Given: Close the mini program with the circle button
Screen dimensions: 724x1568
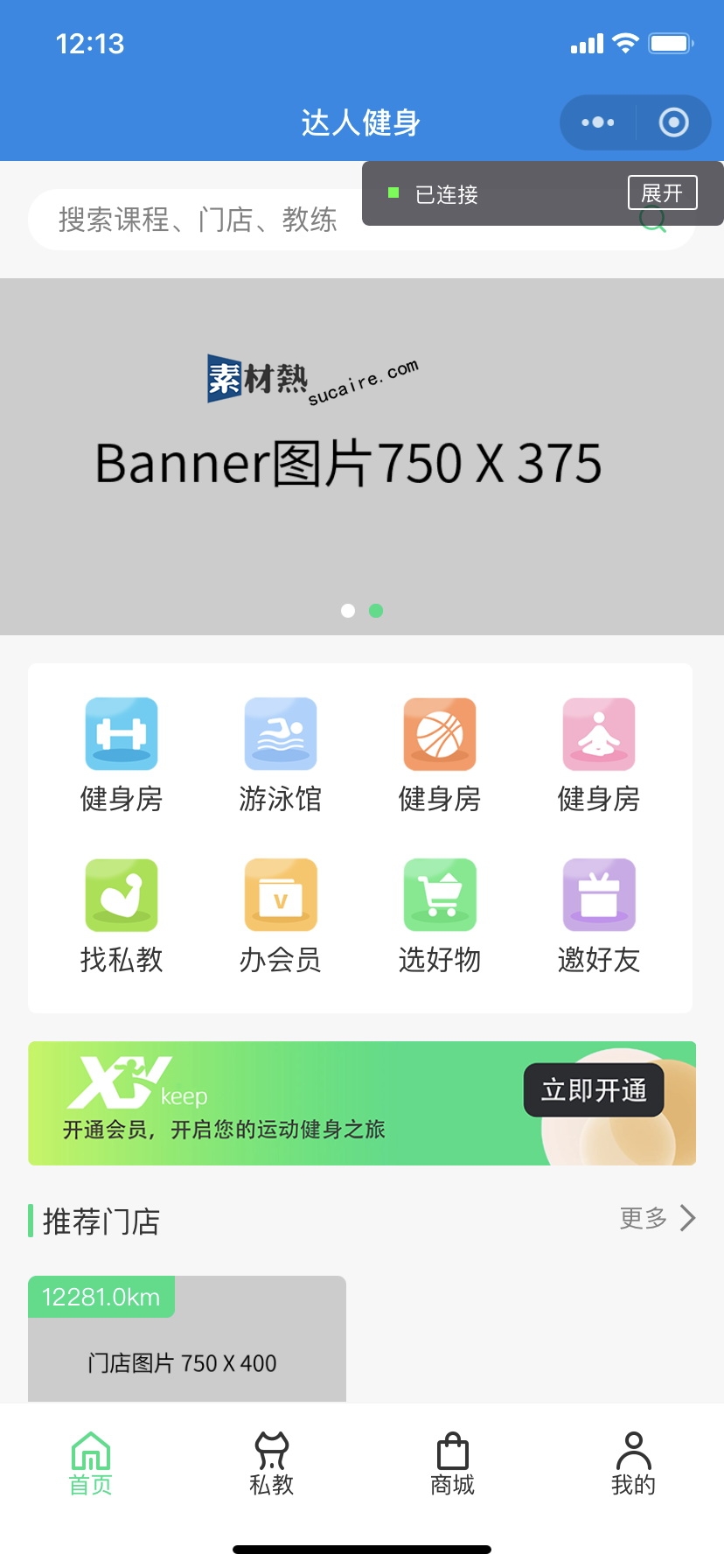Looking at the screenshot, I should pyautogui.click(x=673, y=122).
